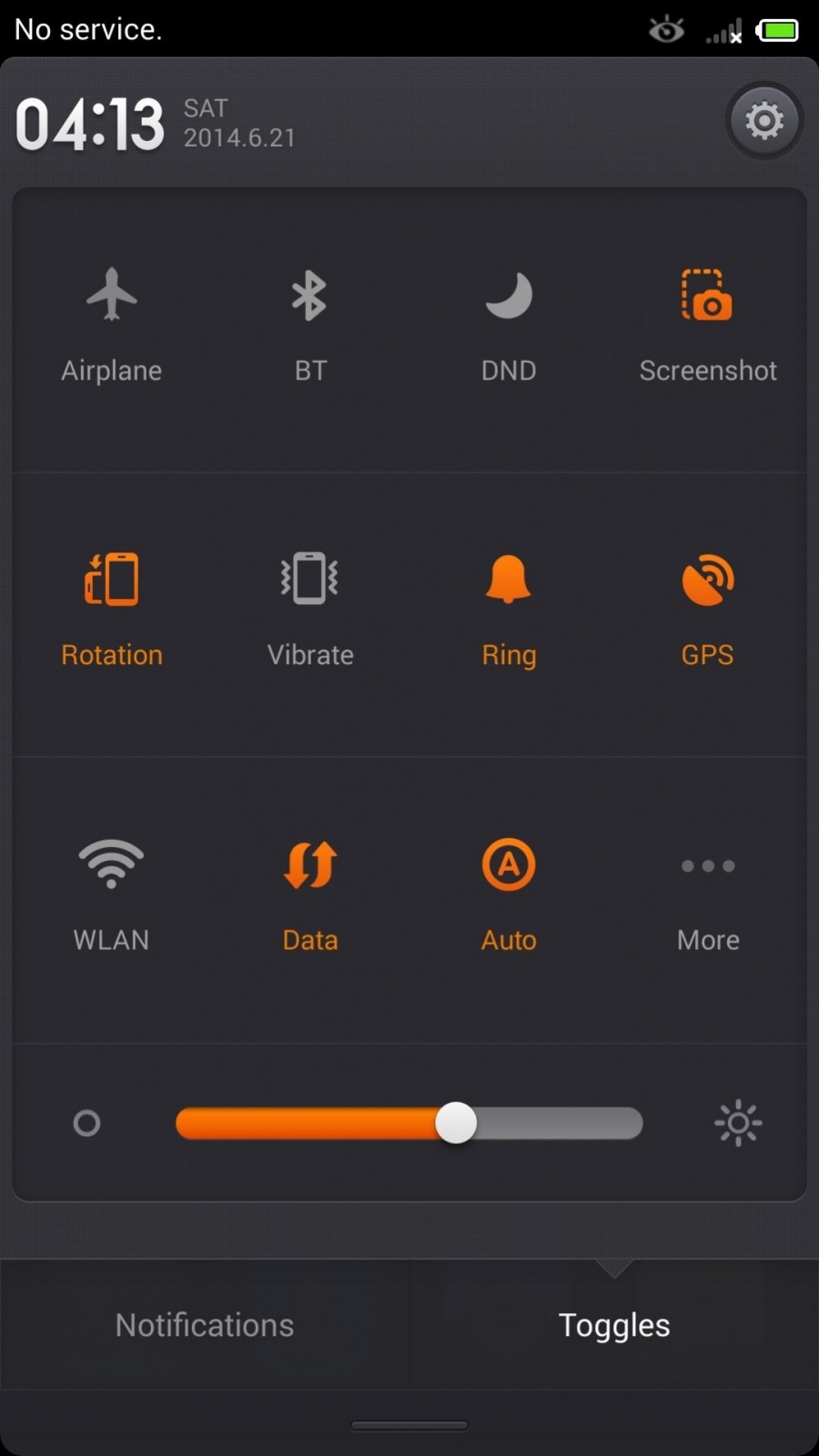Set brightness to minimum with the circle icon
Viewport: 819px width, 1456px height.
tap(86, 1123)
